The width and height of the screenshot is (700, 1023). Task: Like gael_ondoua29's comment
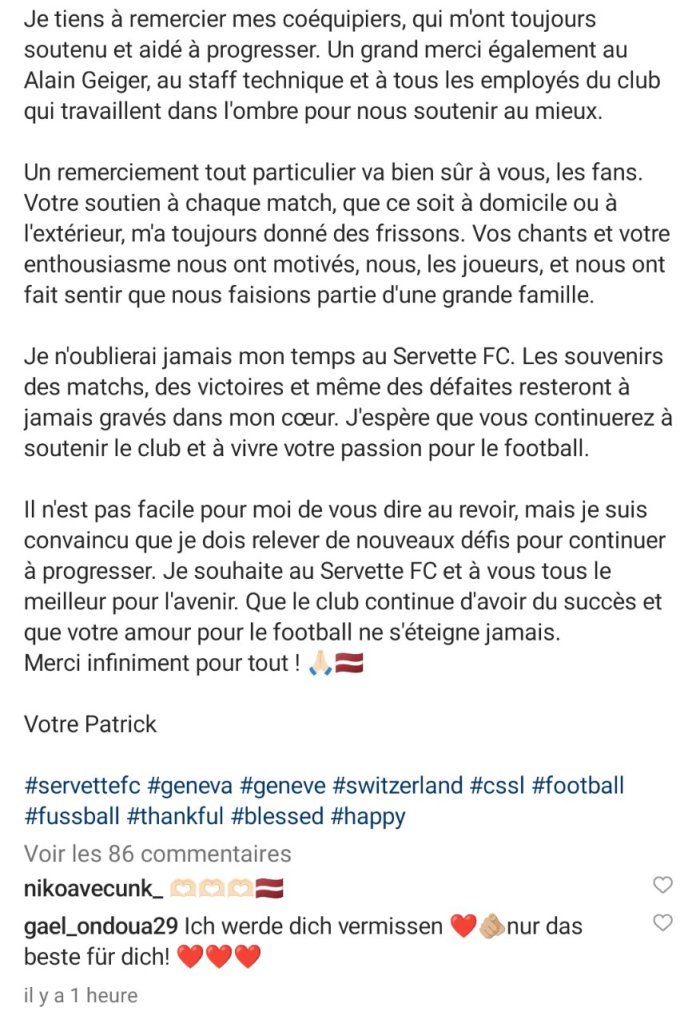pyautogui.click(x=662, y=923)
